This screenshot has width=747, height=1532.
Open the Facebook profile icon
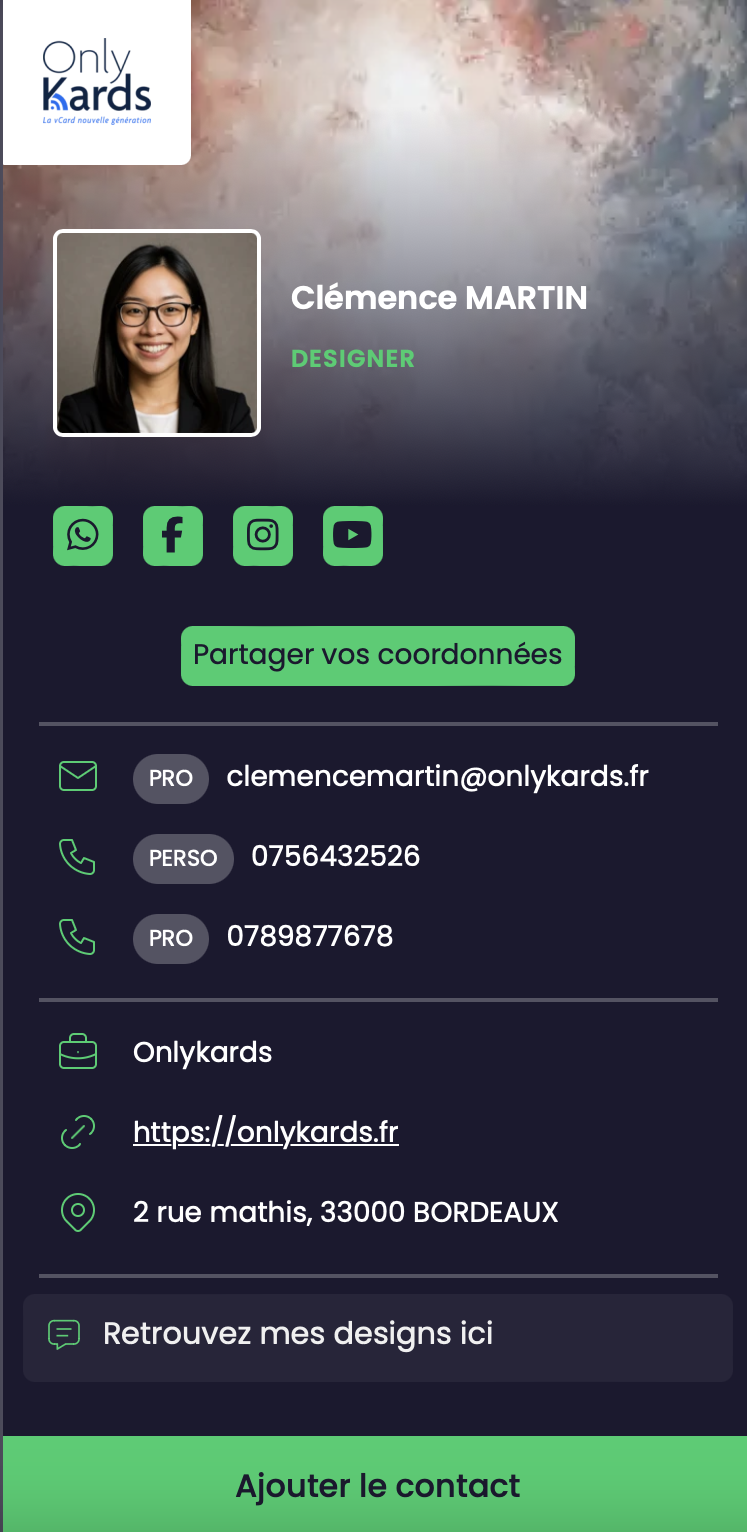click(x=173, y=536)
